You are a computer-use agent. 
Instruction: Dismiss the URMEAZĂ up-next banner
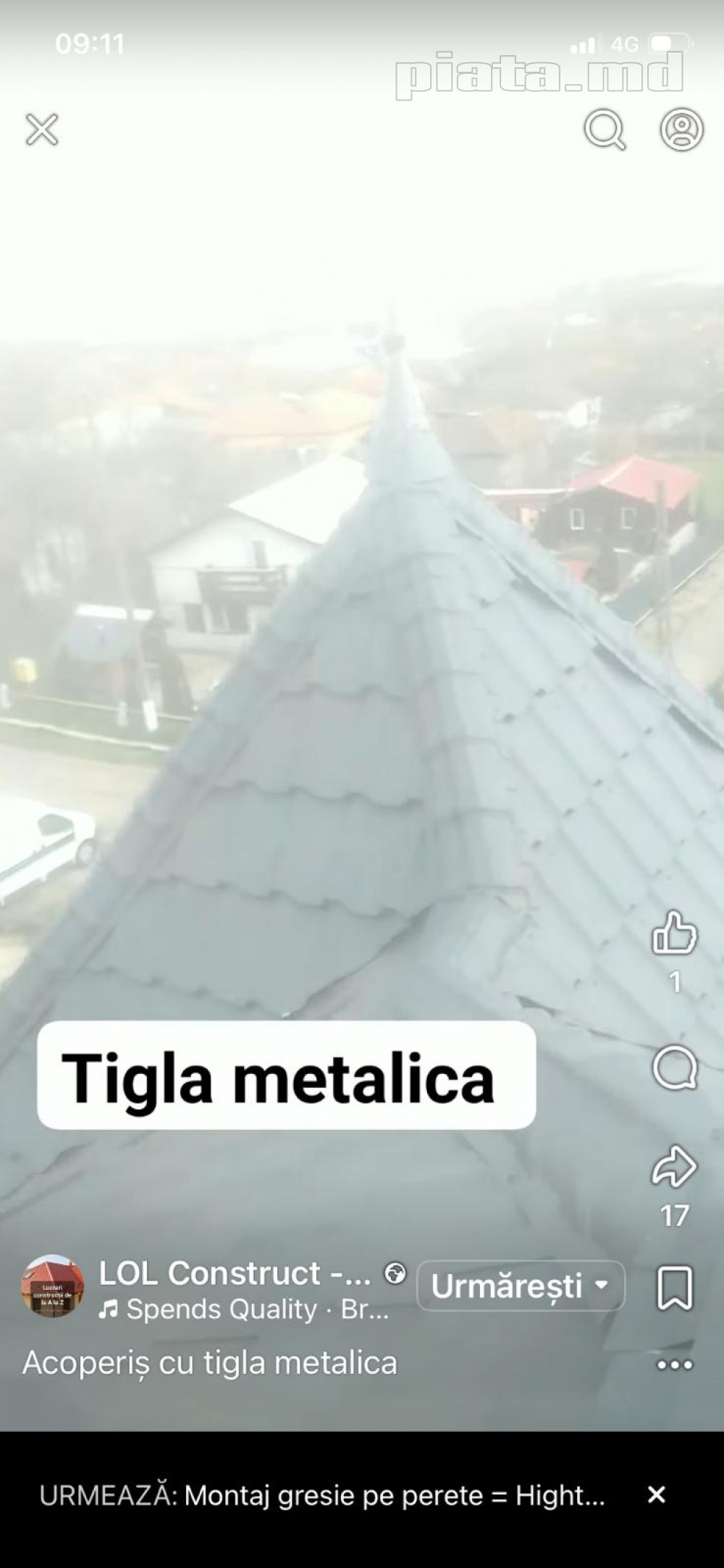click(x=656, y=1494)
